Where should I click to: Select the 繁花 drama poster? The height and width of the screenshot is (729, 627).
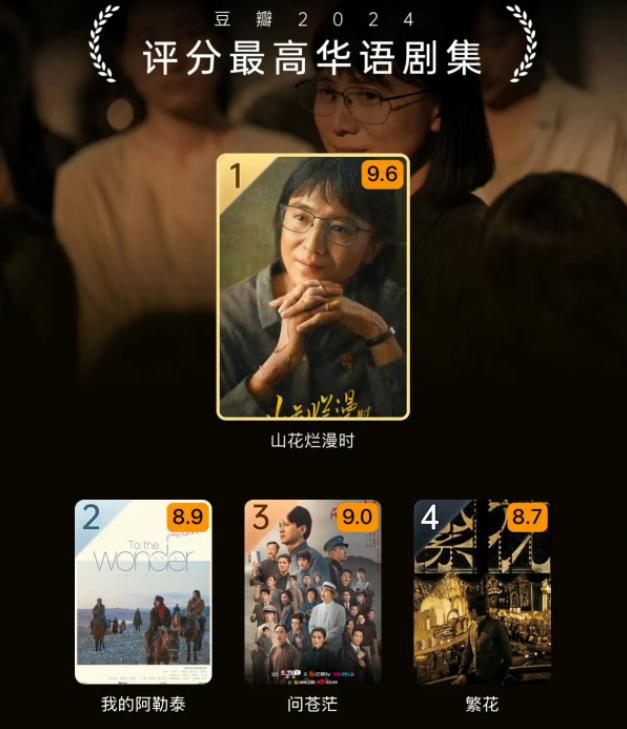tap(482, 592)
